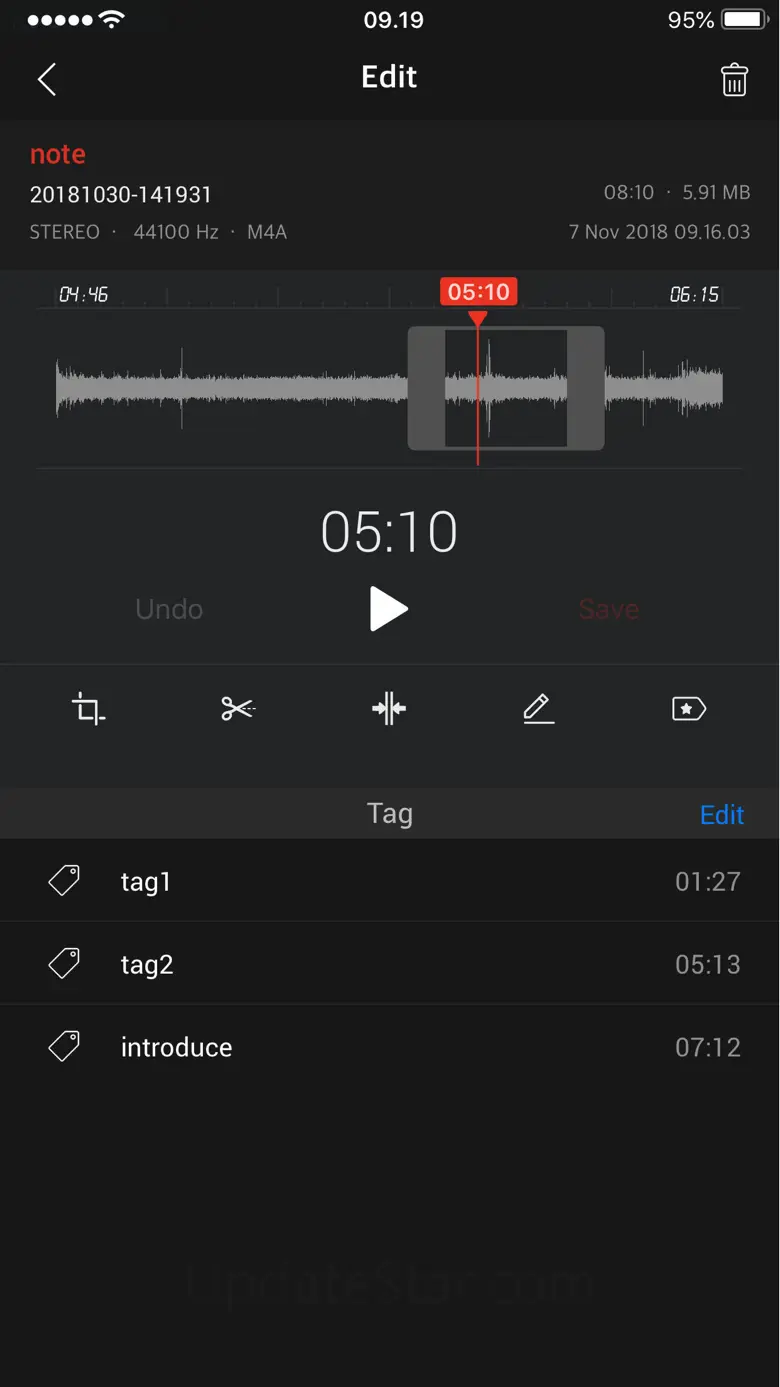Tap the Undo button

click(x=169, y=609)
